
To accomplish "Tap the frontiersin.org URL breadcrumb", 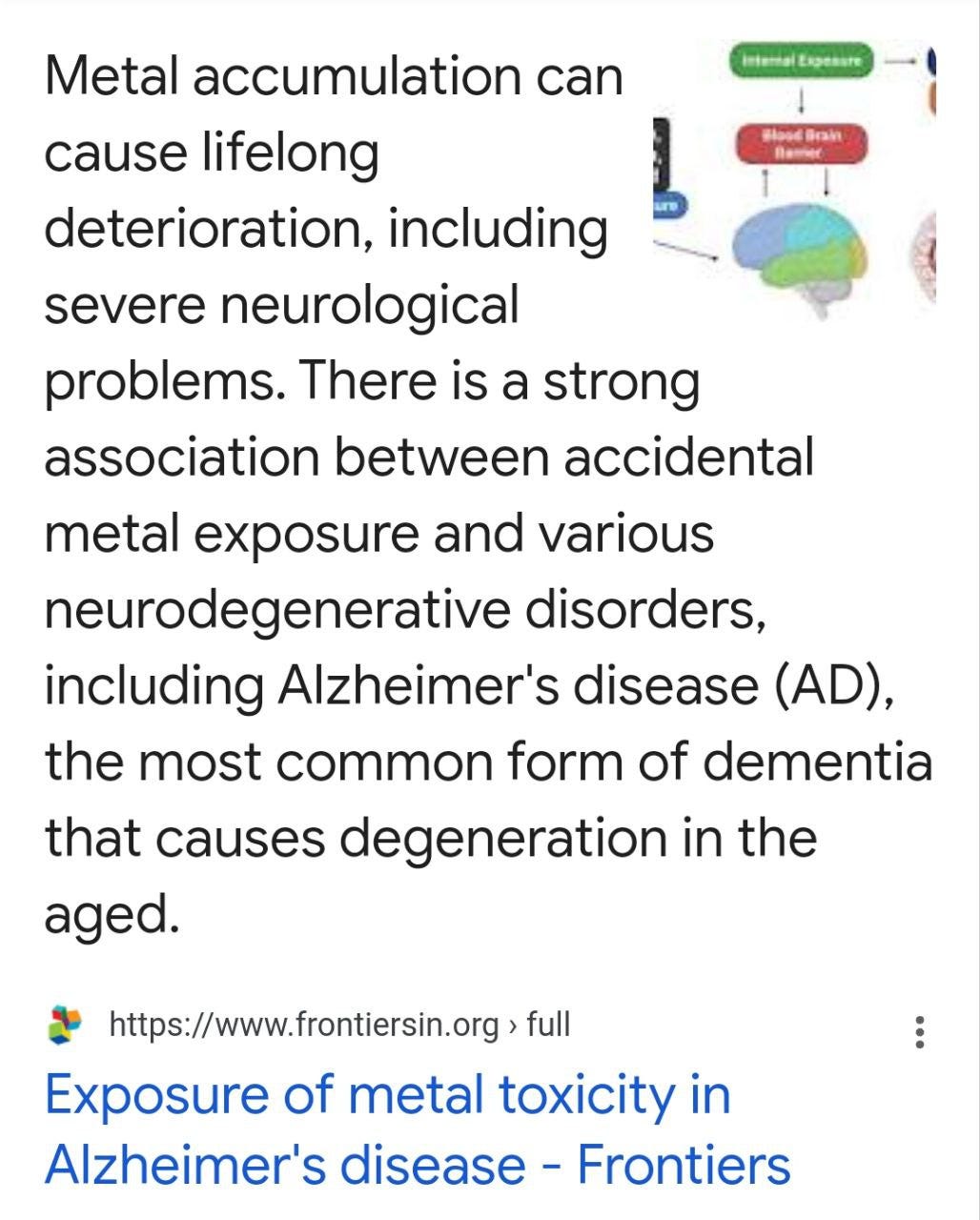I will [x=339, y=1025].
